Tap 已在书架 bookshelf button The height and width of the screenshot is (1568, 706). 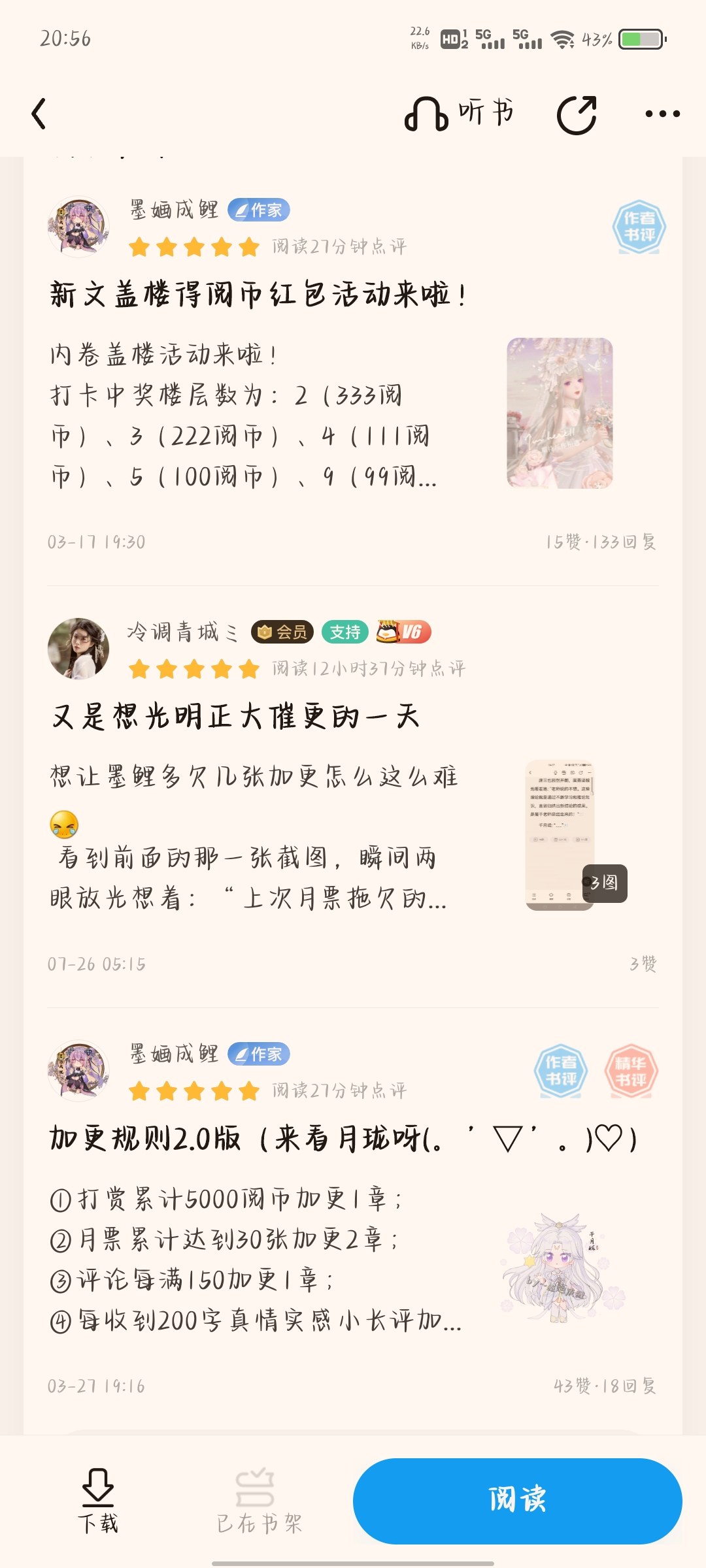(258, 1500)
